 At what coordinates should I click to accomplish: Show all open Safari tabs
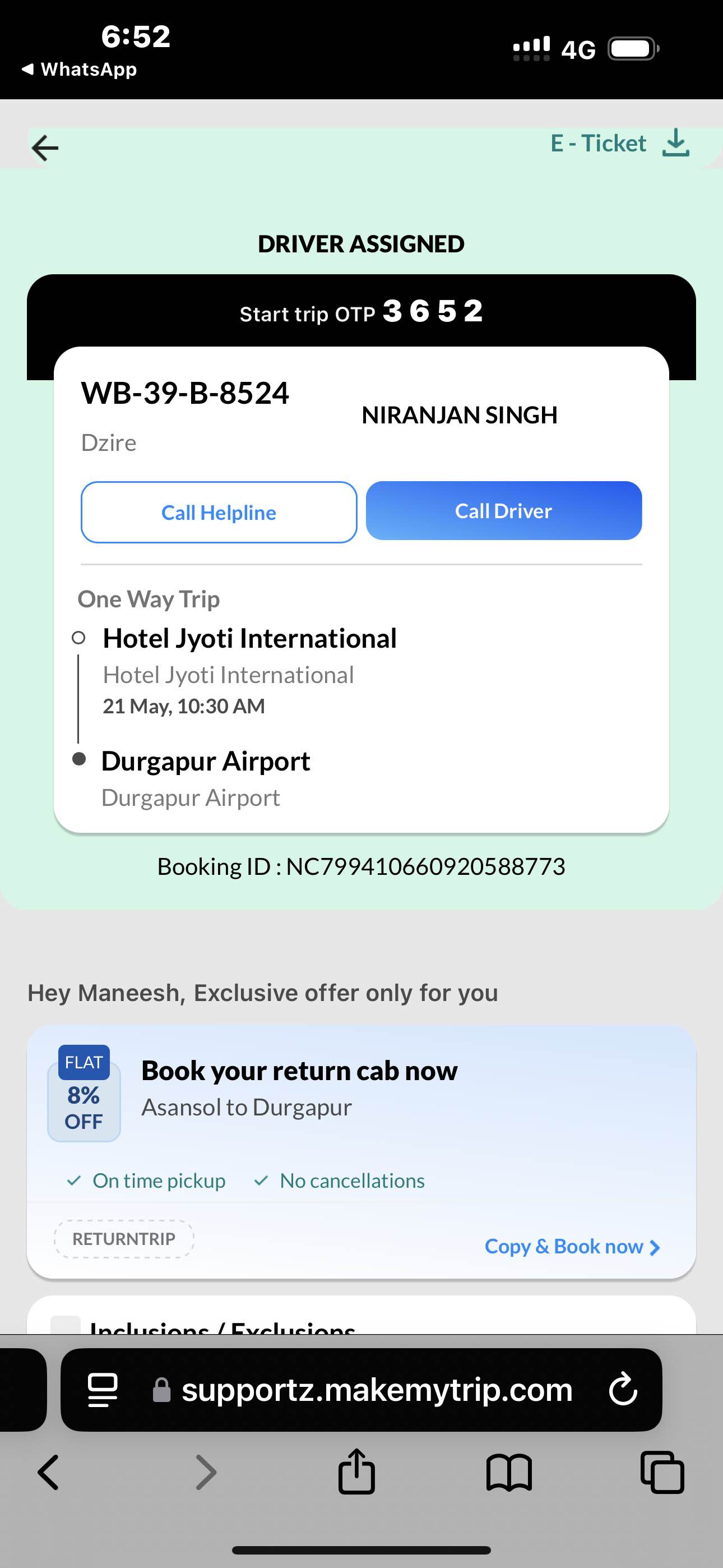[662, 1473]
